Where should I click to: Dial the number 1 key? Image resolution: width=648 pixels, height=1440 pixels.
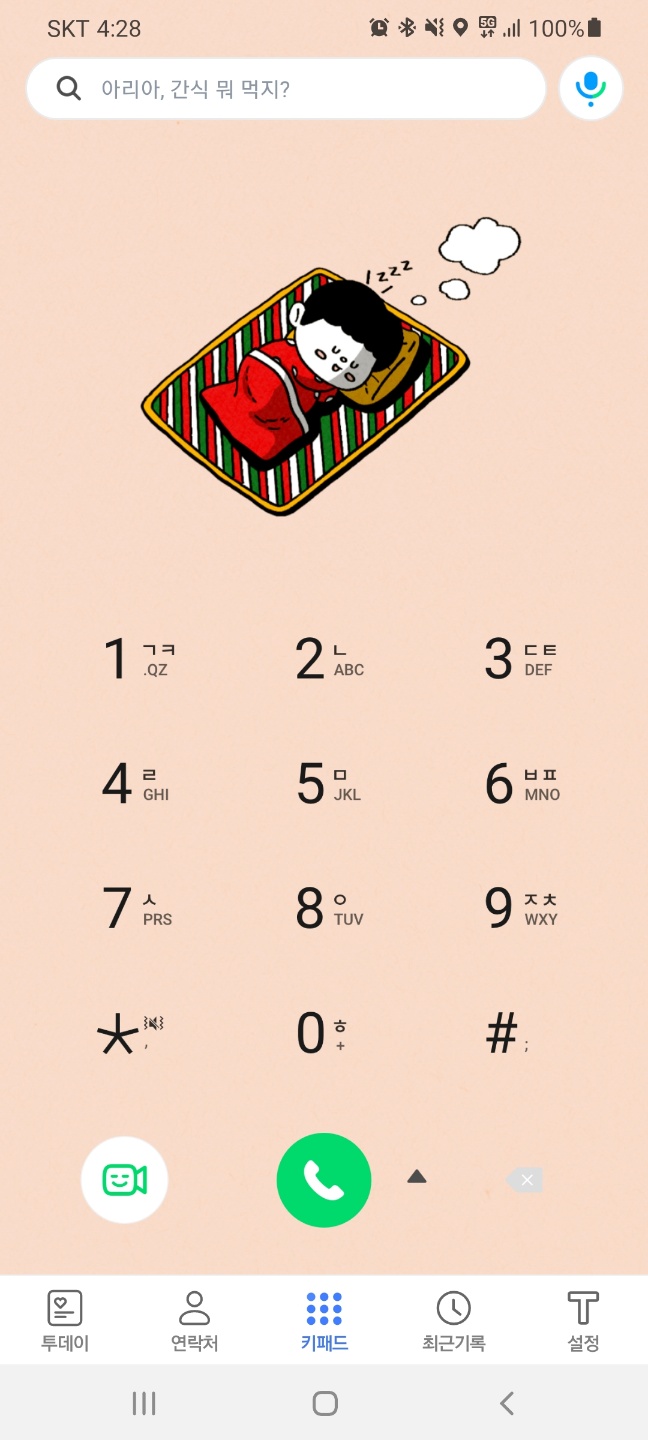(137, 659)
